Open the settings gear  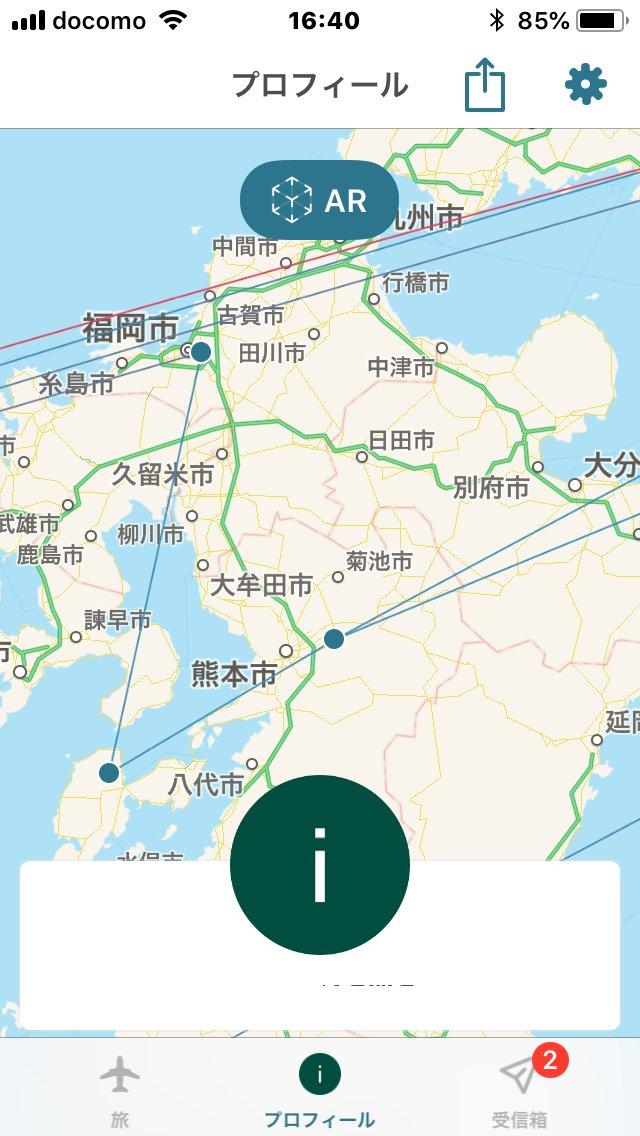pos(586,85)
